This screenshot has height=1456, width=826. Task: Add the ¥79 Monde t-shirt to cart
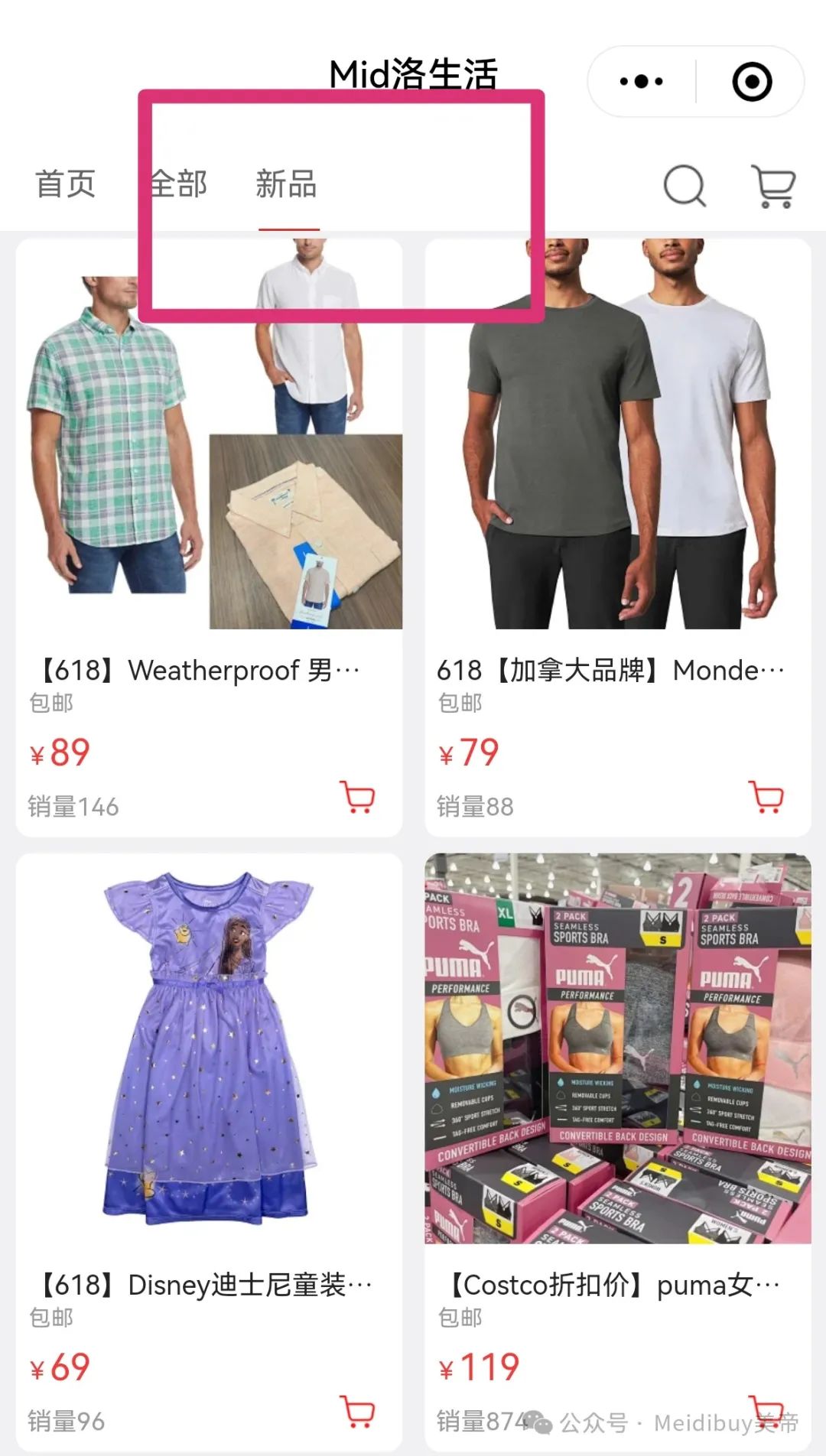pos(766,797)
